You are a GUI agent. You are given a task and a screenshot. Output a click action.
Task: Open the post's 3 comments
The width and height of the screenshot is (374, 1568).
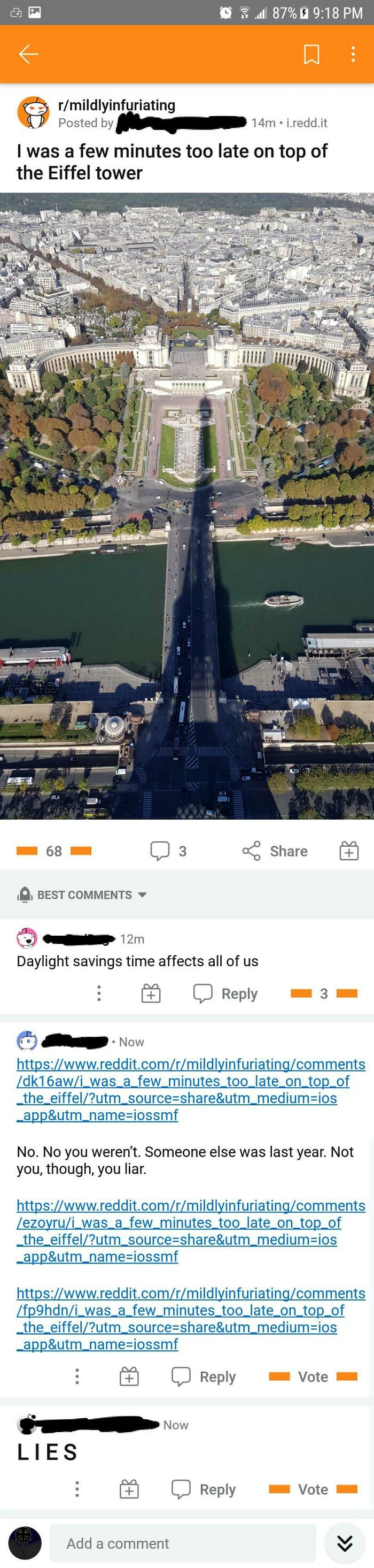[x=168, y=851]
